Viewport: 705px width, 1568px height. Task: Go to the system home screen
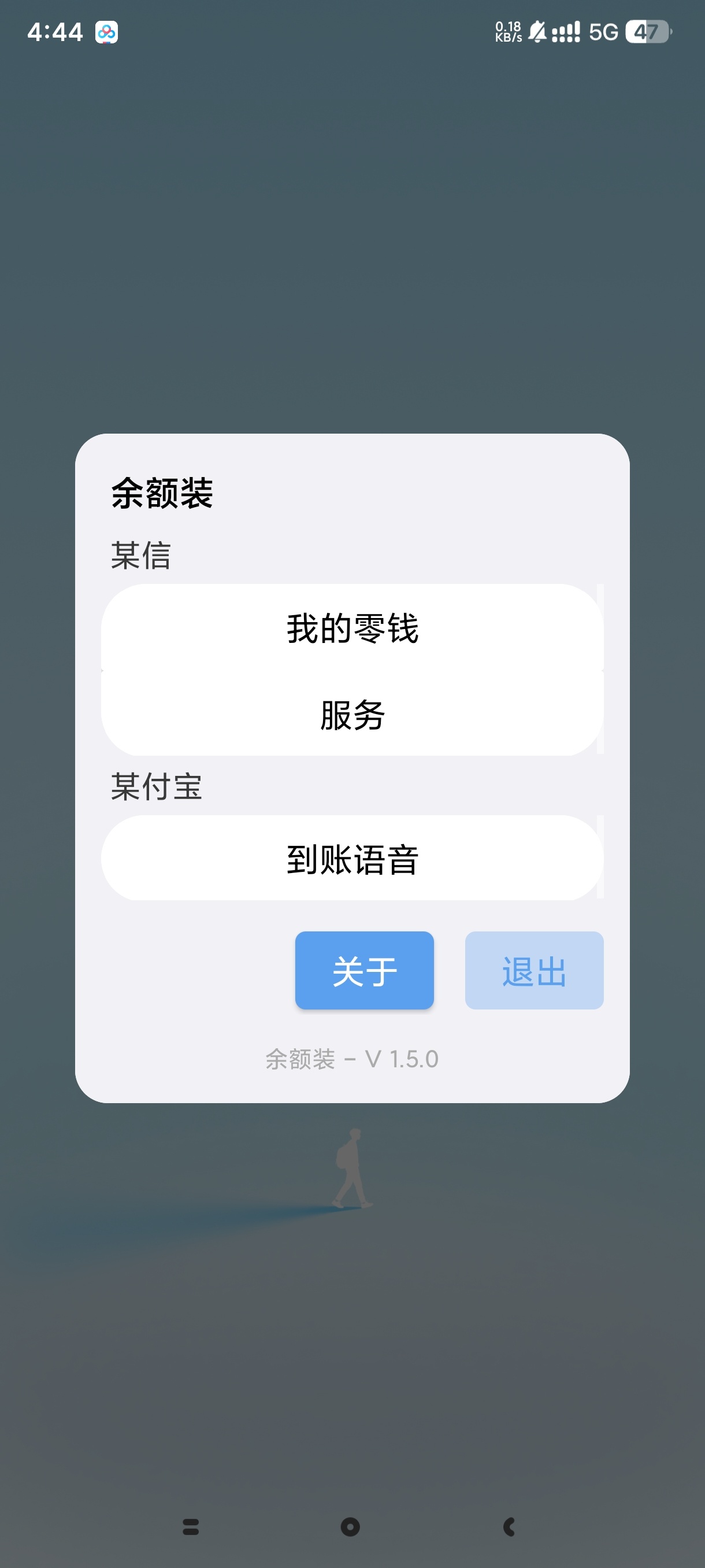350,1526
